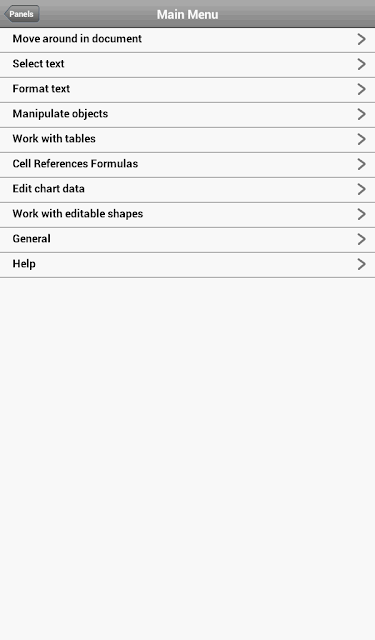Open the Help row
Image resolution: width=375 pixels, height=640 pixels.
(187, 264)
